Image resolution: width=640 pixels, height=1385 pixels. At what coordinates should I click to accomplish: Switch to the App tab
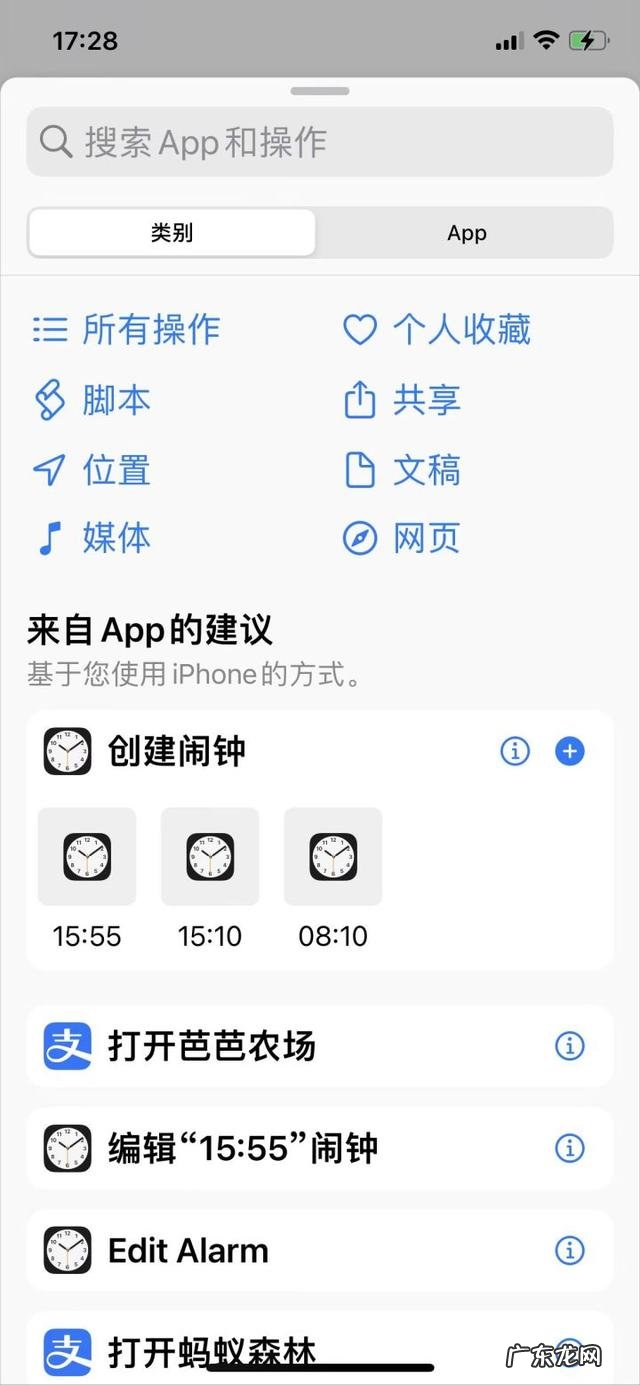[466, 233]
